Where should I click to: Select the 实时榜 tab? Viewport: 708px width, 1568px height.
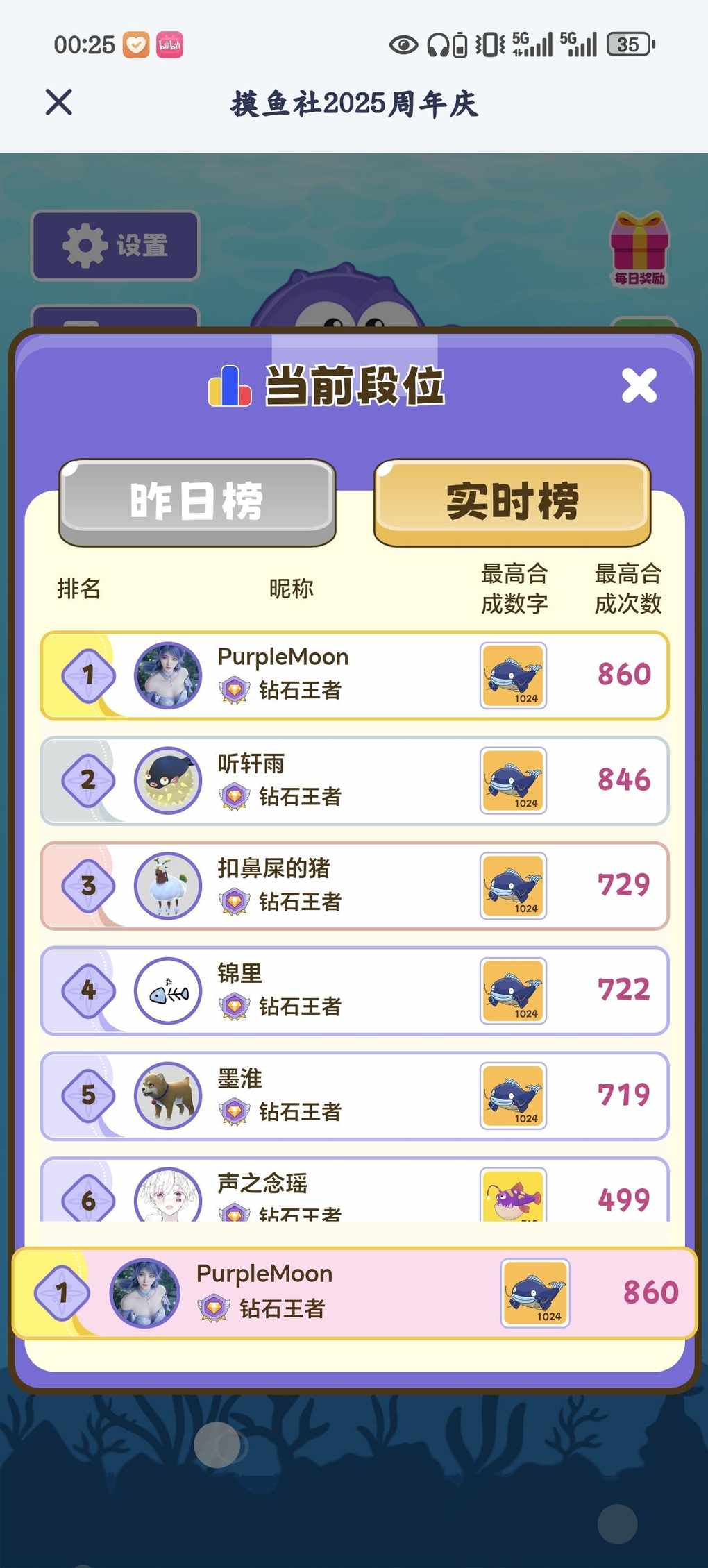pos(512,501)
